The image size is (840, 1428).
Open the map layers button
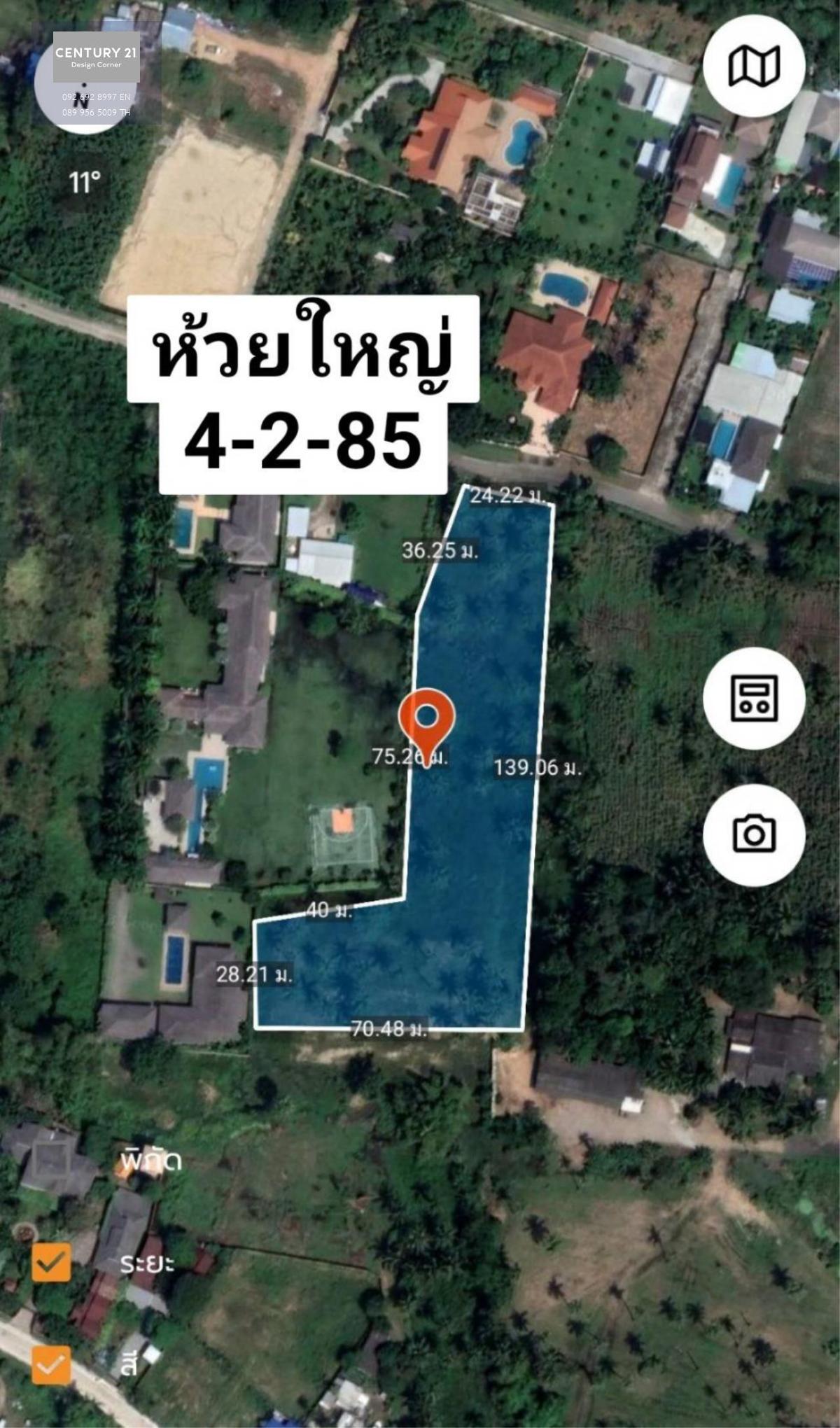(754, 66)
